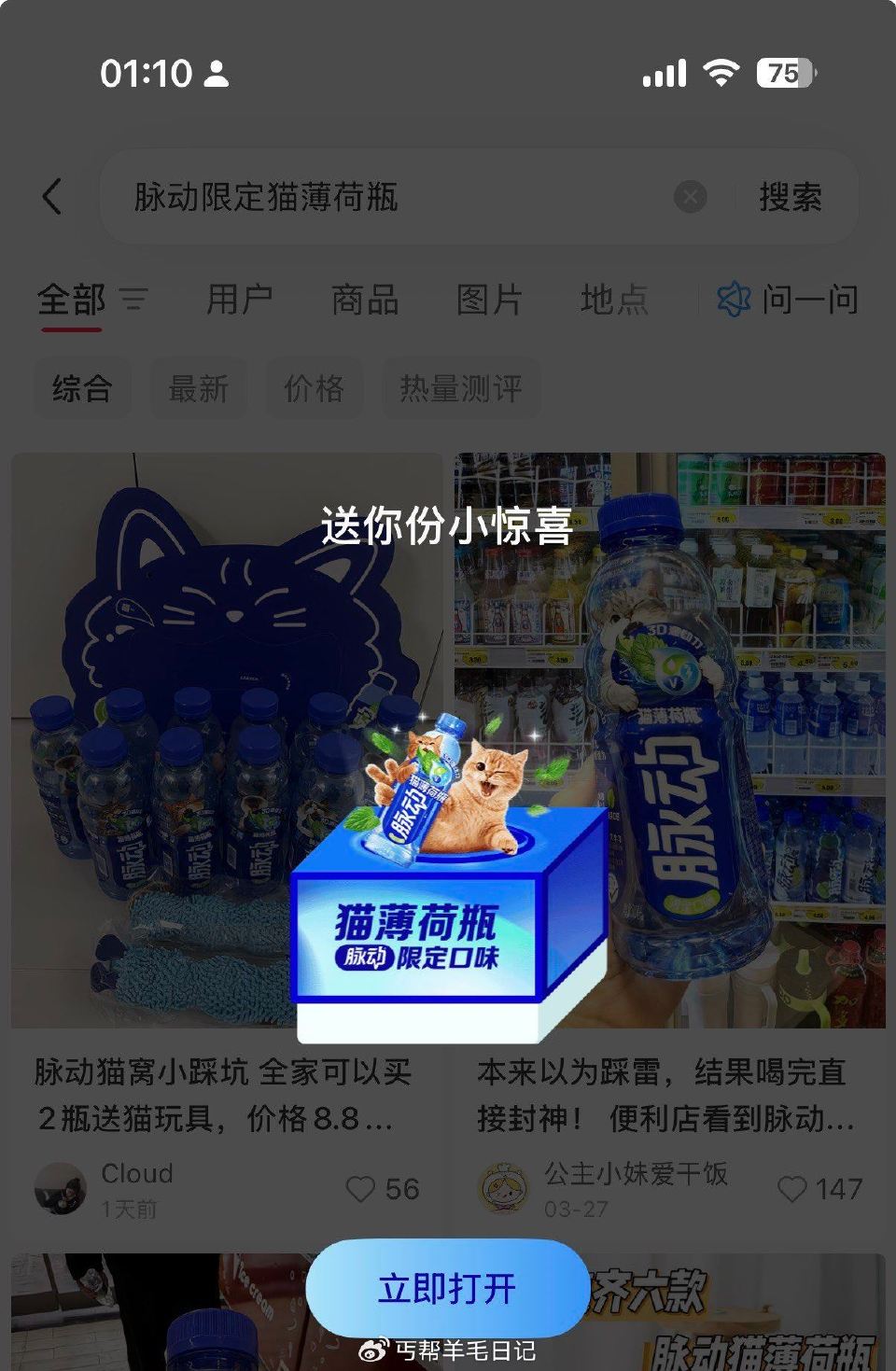Tap the 搜索 button to search again

[x=791, y=198]
